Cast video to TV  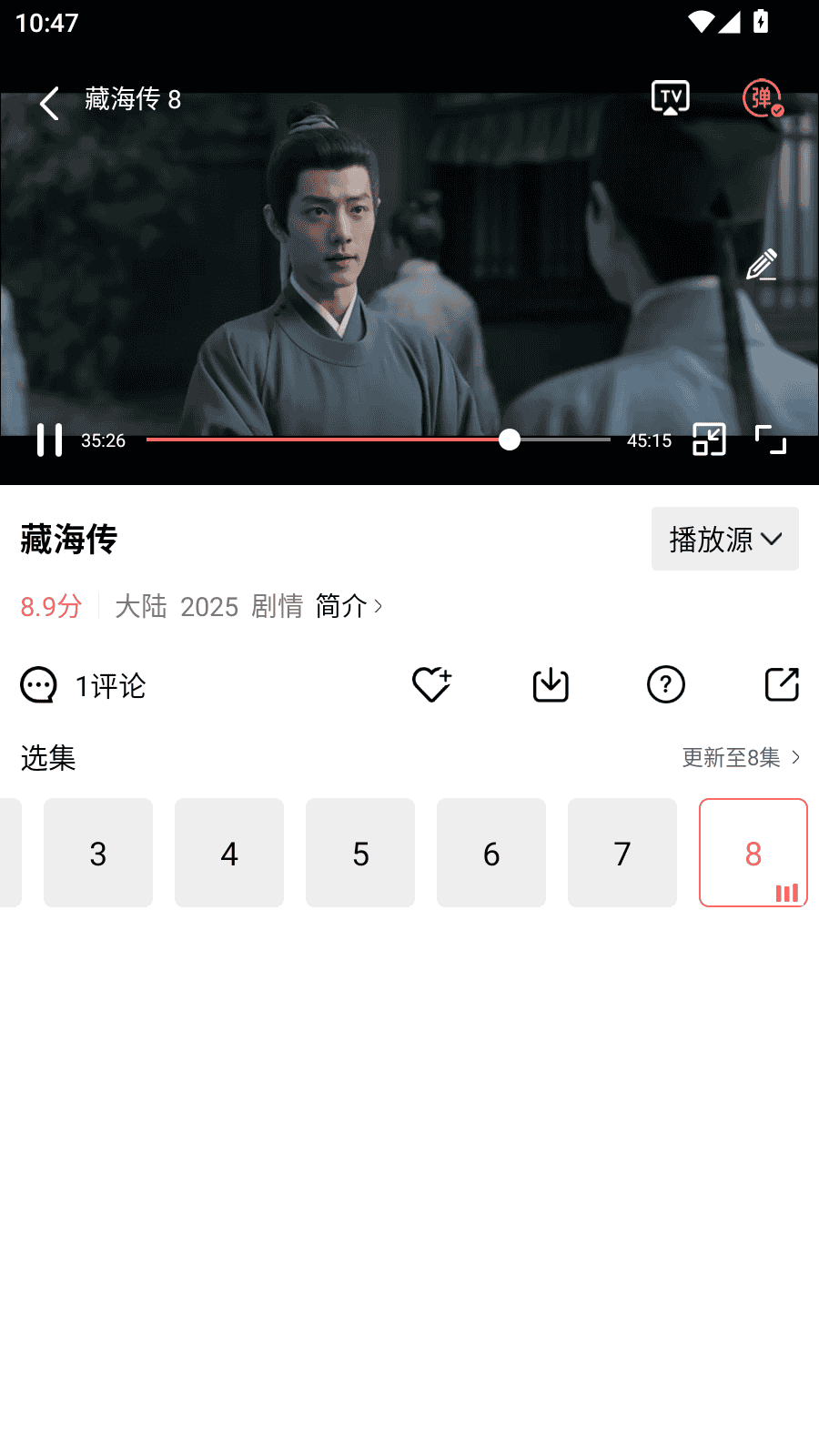(670, 97)
